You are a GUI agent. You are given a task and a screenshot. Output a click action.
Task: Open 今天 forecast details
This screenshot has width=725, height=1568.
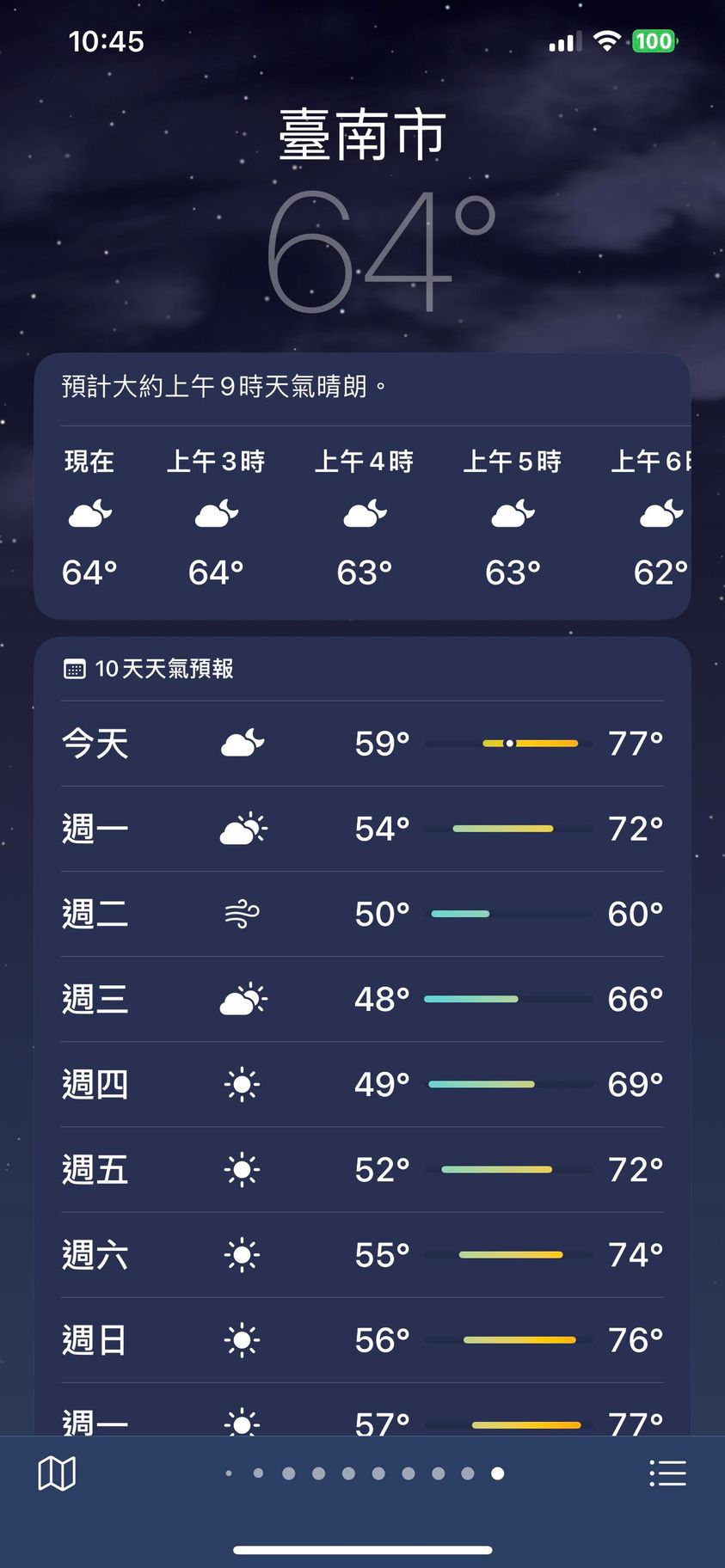click(362, 744)
